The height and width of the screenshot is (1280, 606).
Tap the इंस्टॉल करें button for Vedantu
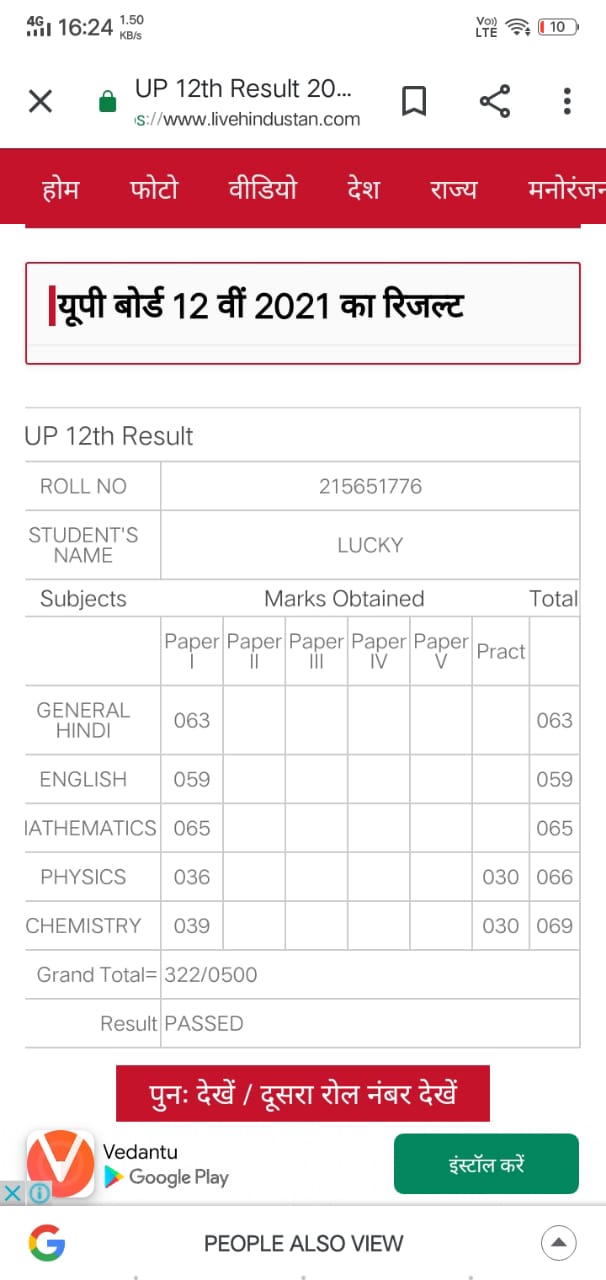coord(486,1164)
